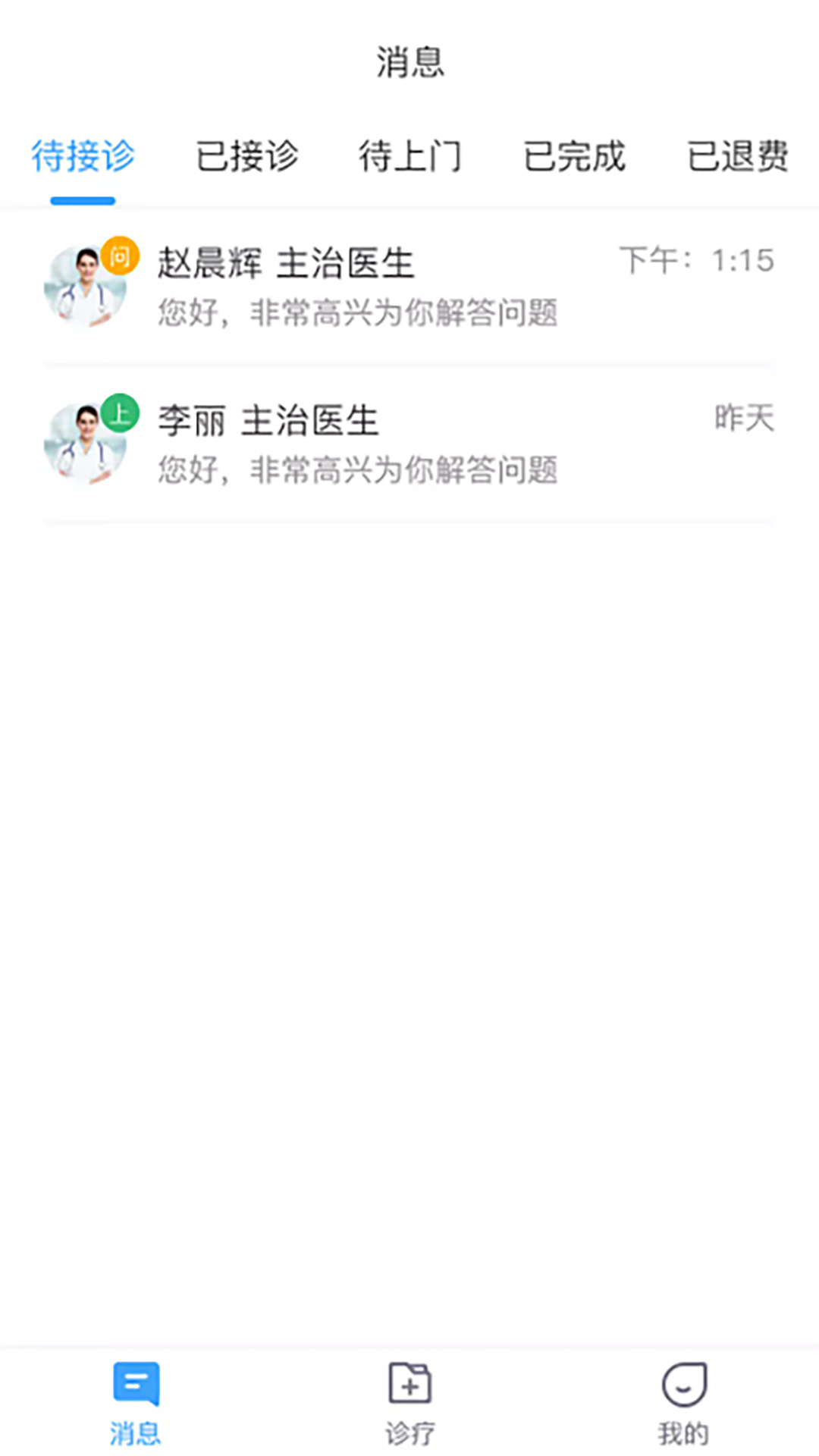The image size is (819, 1456).
Task: Open the chat with 李丽 主治医生
Action: [x=409, y=444]
